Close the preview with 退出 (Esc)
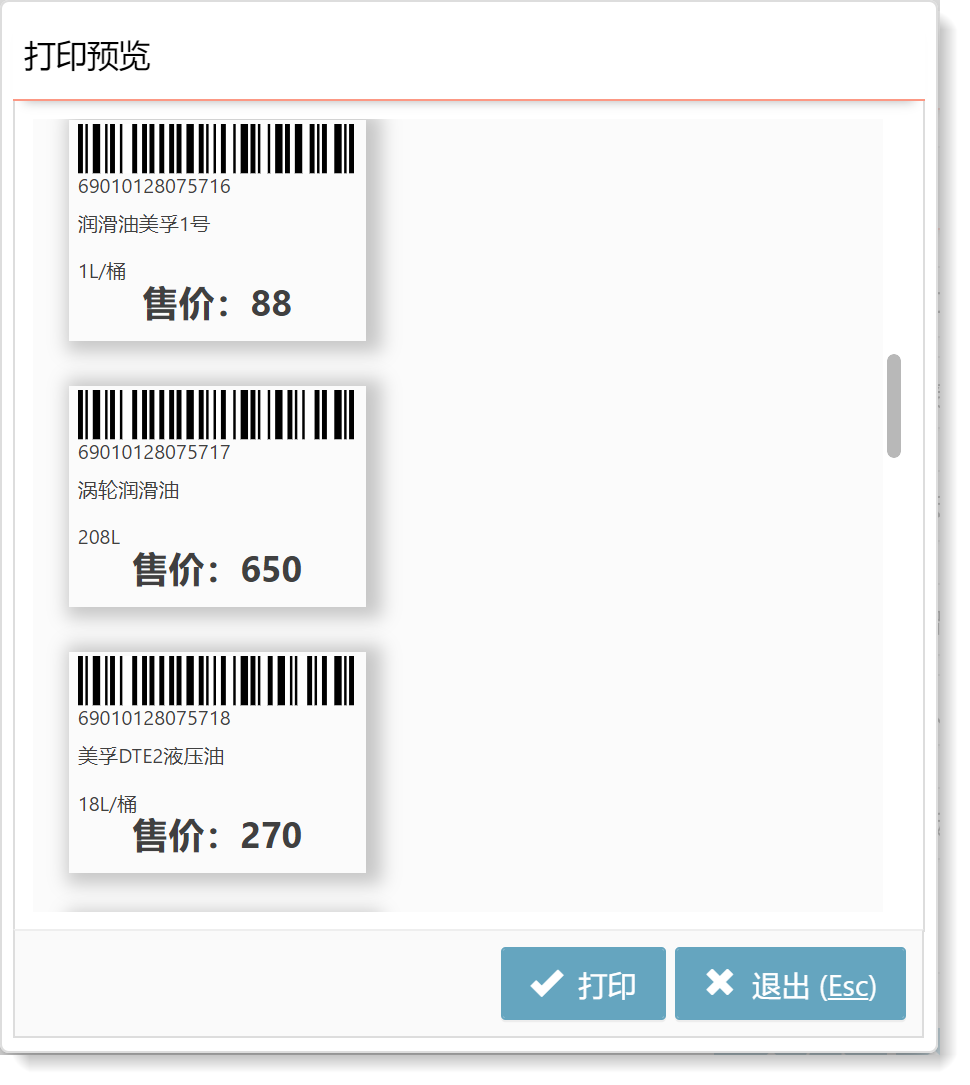 tap(790, 984)
